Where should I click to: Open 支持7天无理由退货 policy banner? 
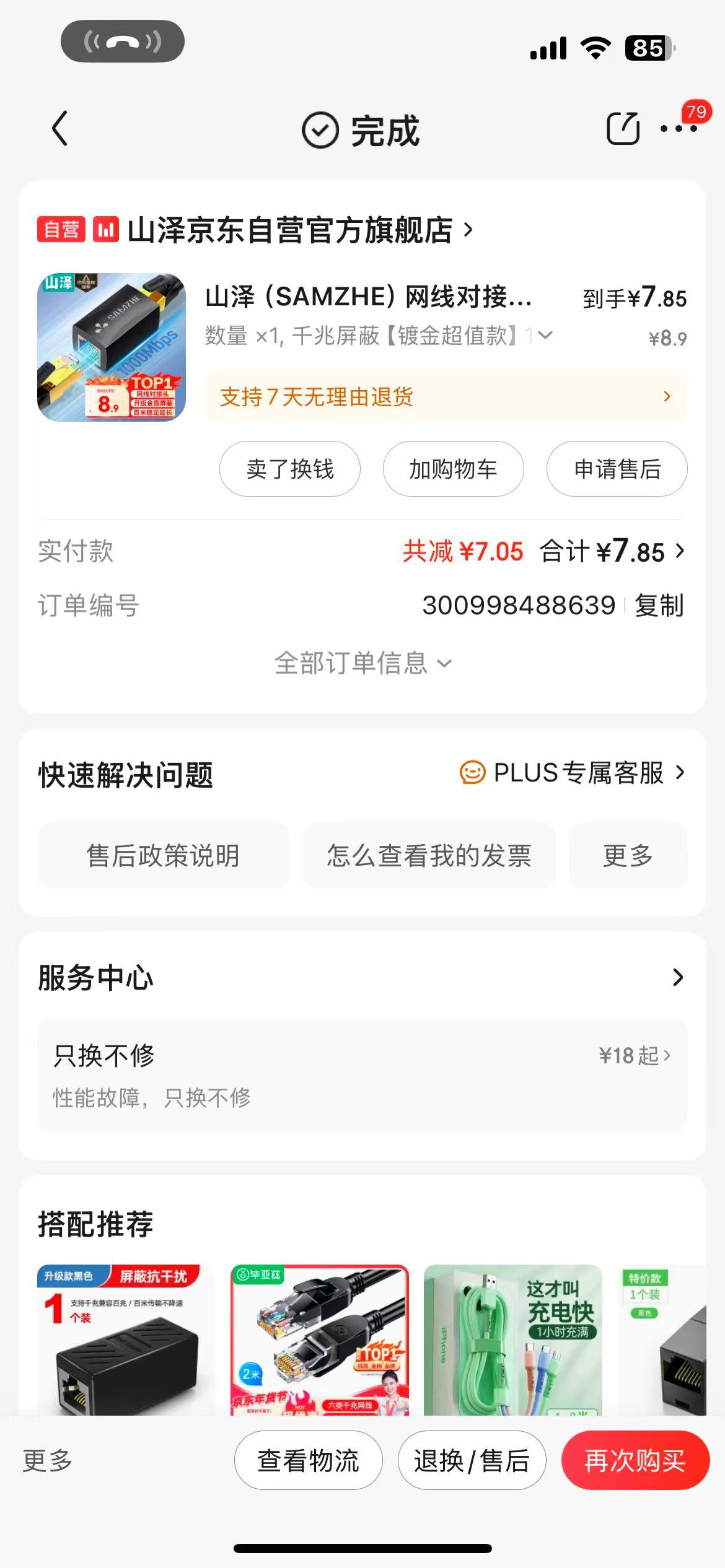[x=446, y=396]
